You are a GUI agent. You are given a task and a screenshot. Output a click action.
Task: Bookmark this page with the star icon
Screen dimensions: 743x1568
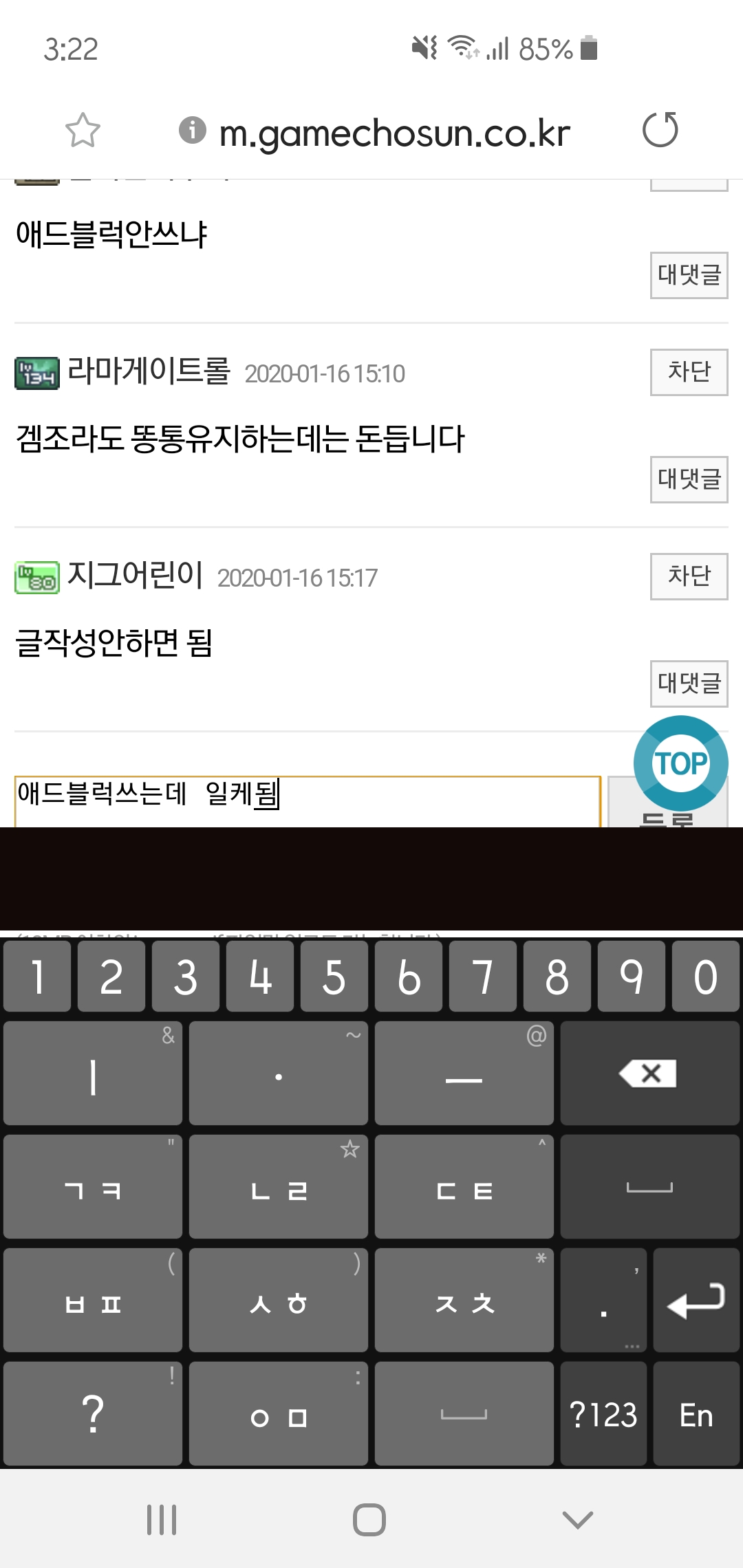[x=83, y=130]
